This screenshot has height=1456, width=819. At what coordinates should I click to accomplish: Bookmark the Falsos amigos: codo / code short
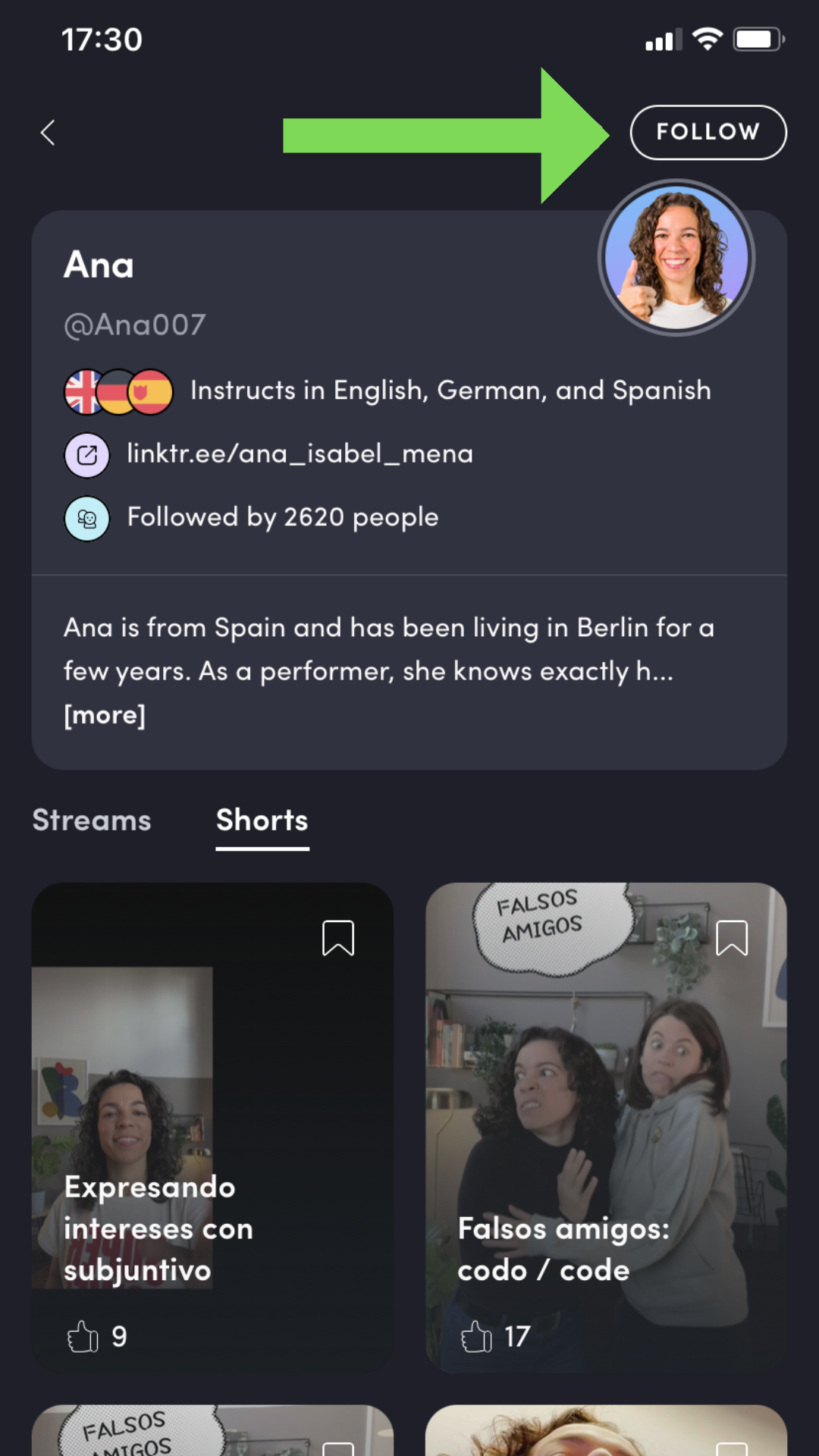(732, 938)
